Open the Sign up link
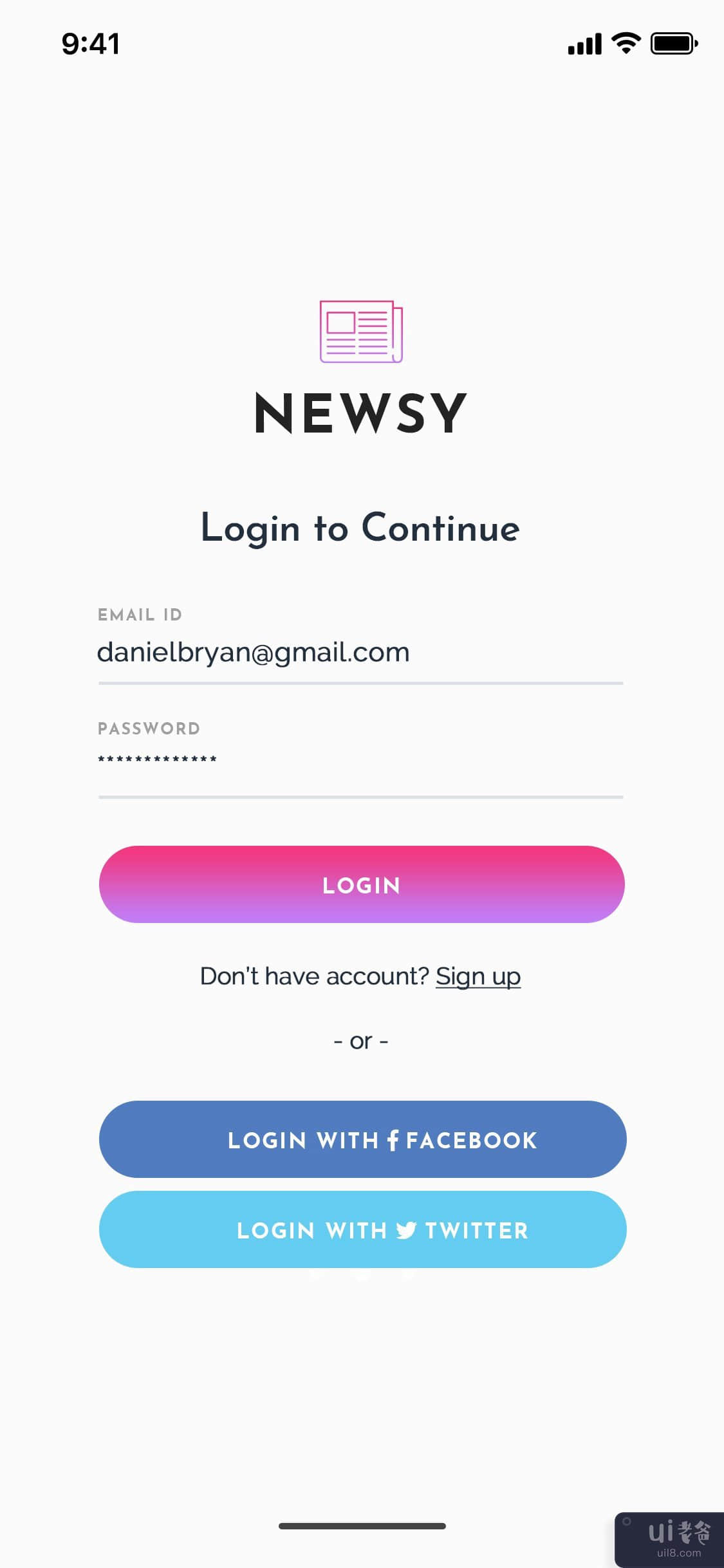Image resolution: width=724 pixels, height=1568 pixels. click(x=478, y=976)
